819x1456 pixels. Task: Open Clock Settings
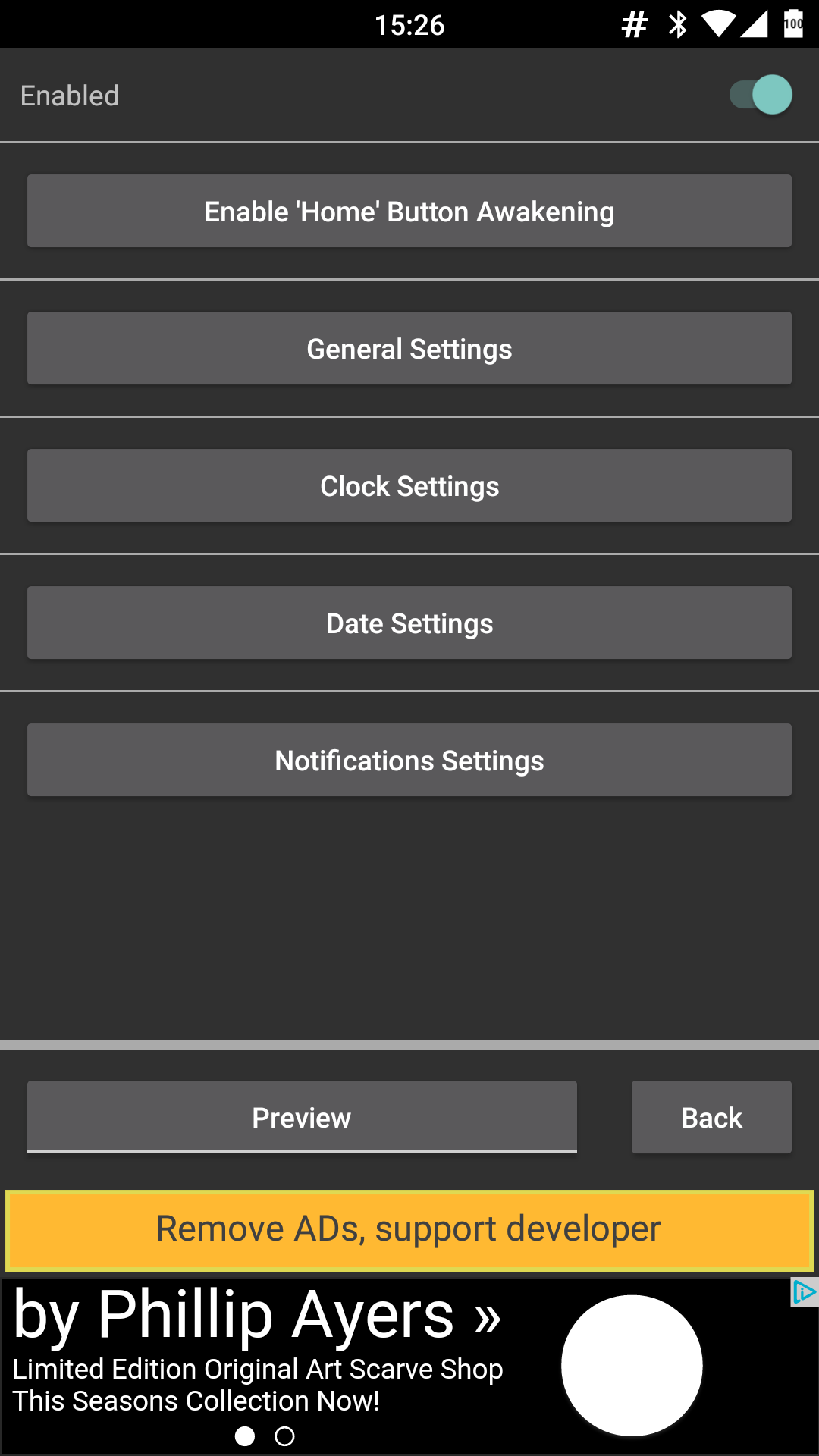point(409,486)
